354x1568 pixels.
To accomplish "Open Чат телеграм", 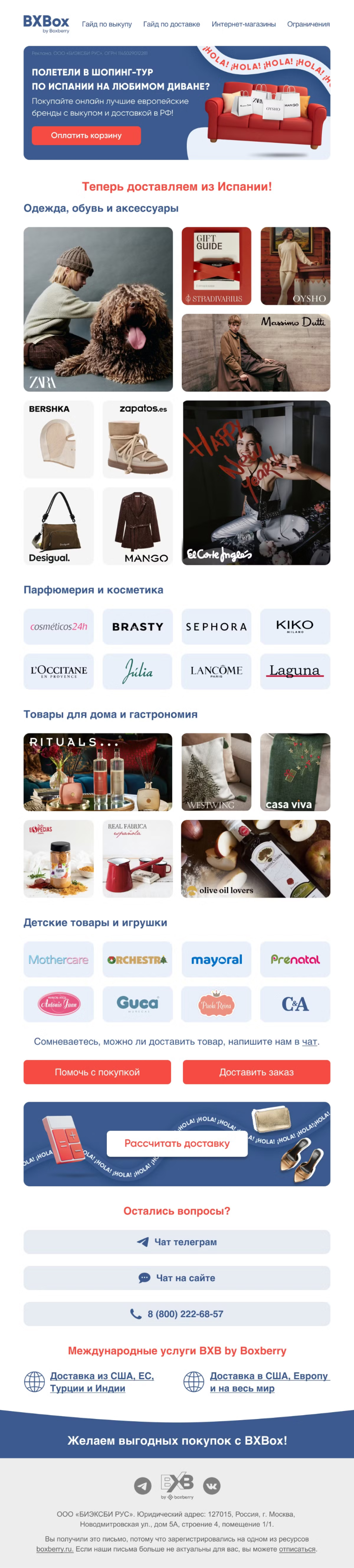I will pyautogui.click(x=177, y=1241).
